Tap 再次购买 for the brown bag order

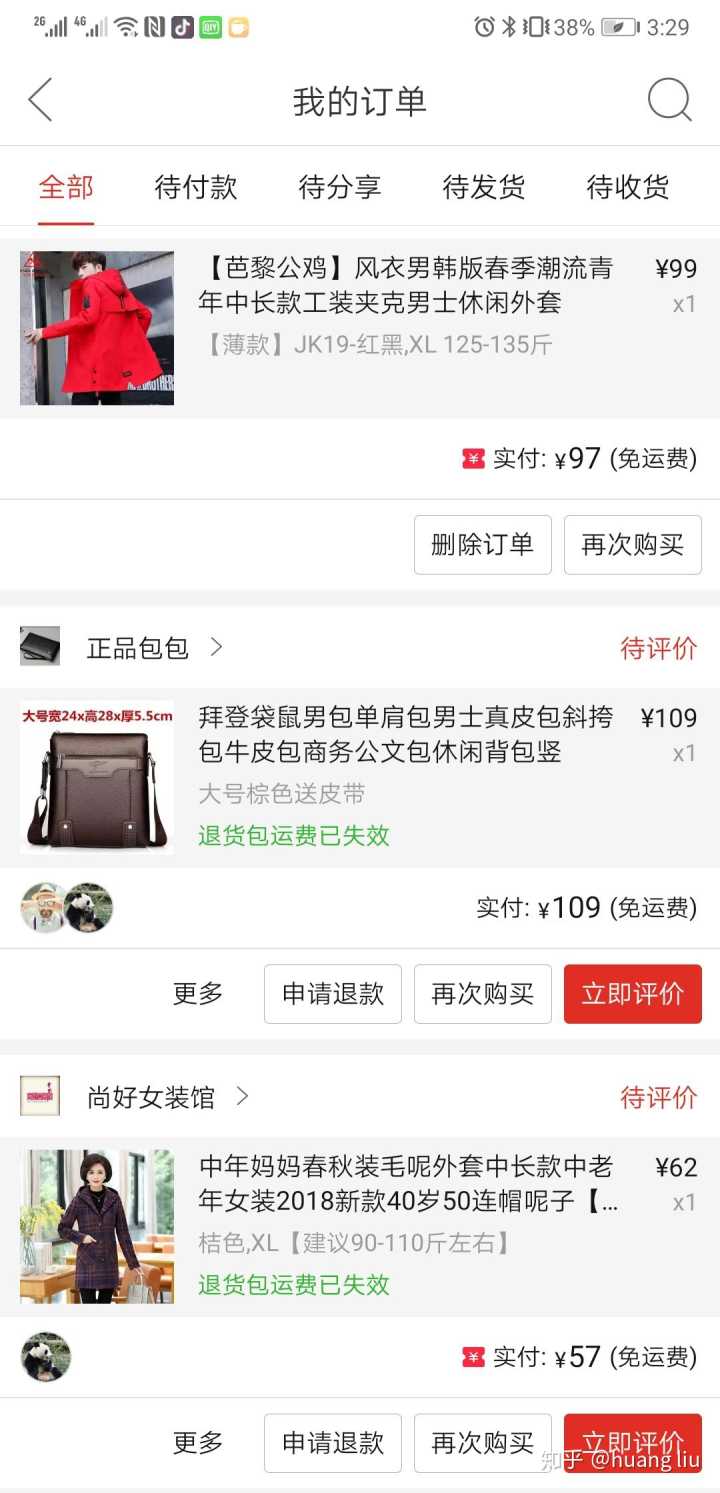(x=482, y=994)
